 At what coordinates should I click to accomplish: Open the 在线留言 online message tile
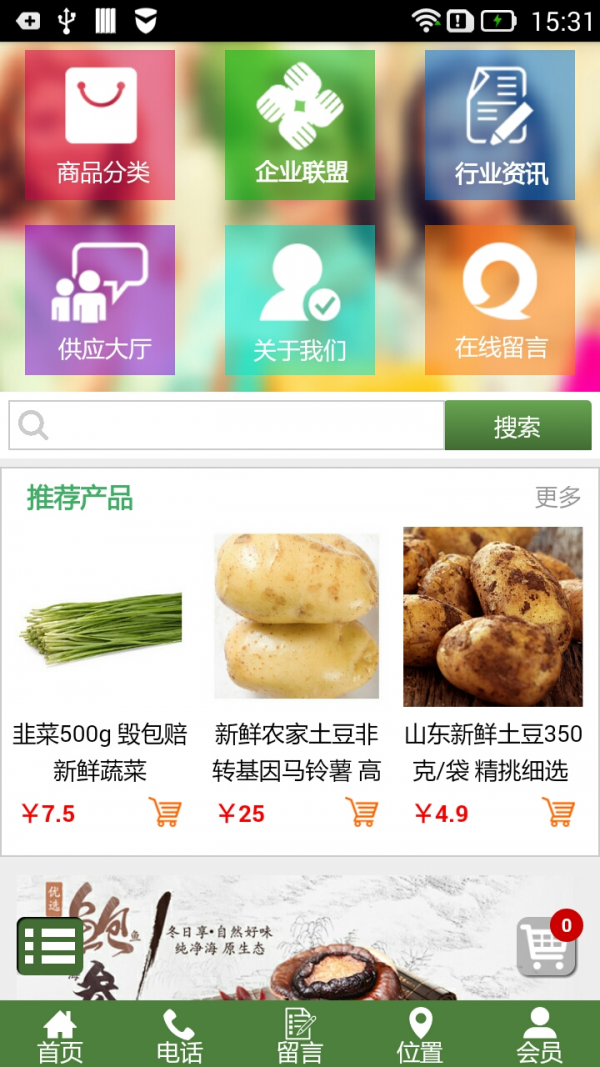coord(500,300)
